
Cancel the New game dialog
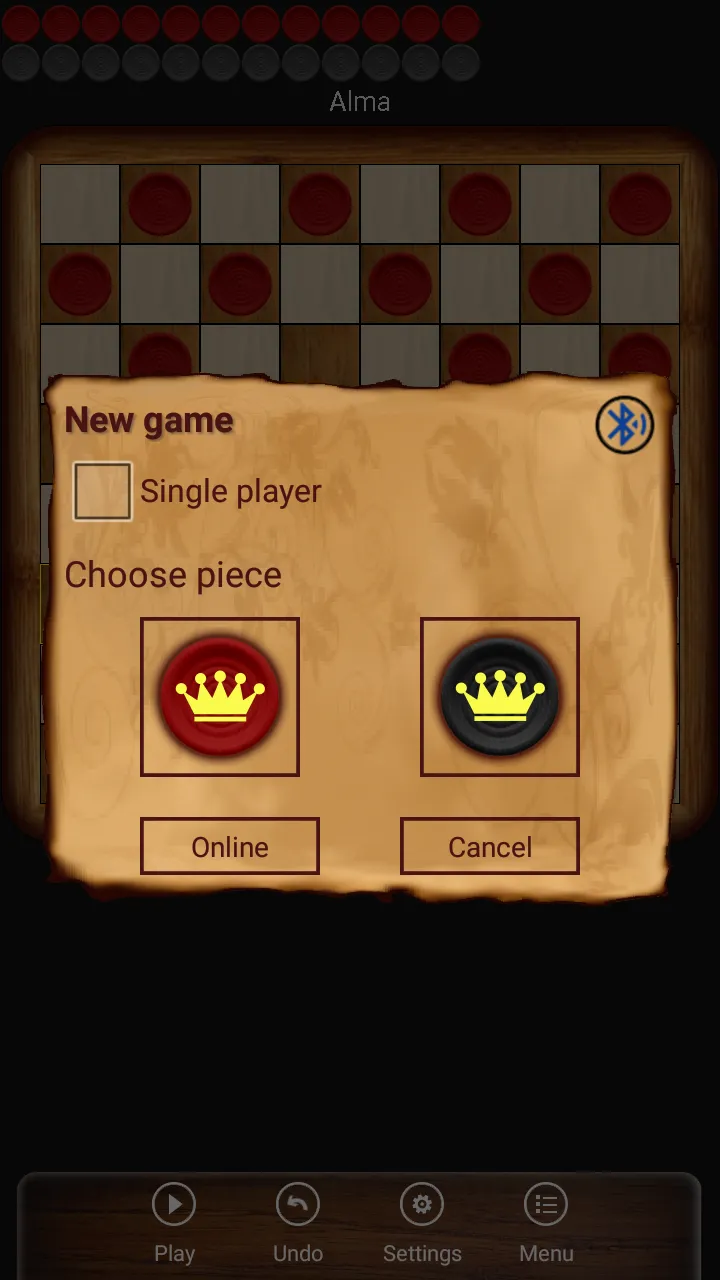pos(490,846)
